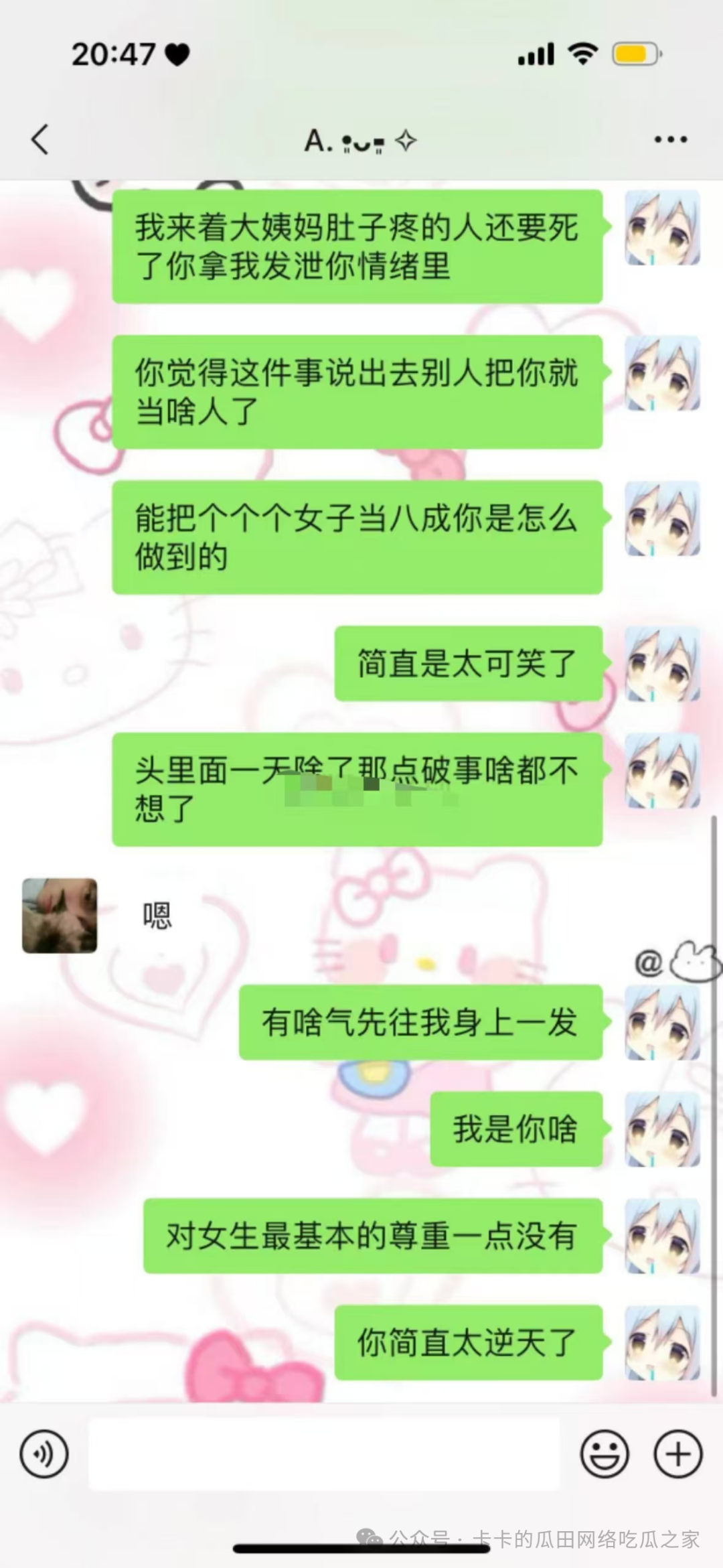This screenshot has width=723, height=1568.
Task: Go back from this chat
Action: [40, 139]
